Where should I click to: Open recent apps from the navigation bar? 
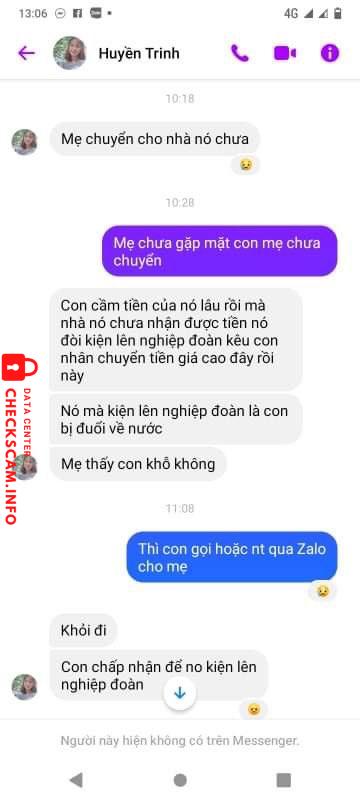[284, 780]
